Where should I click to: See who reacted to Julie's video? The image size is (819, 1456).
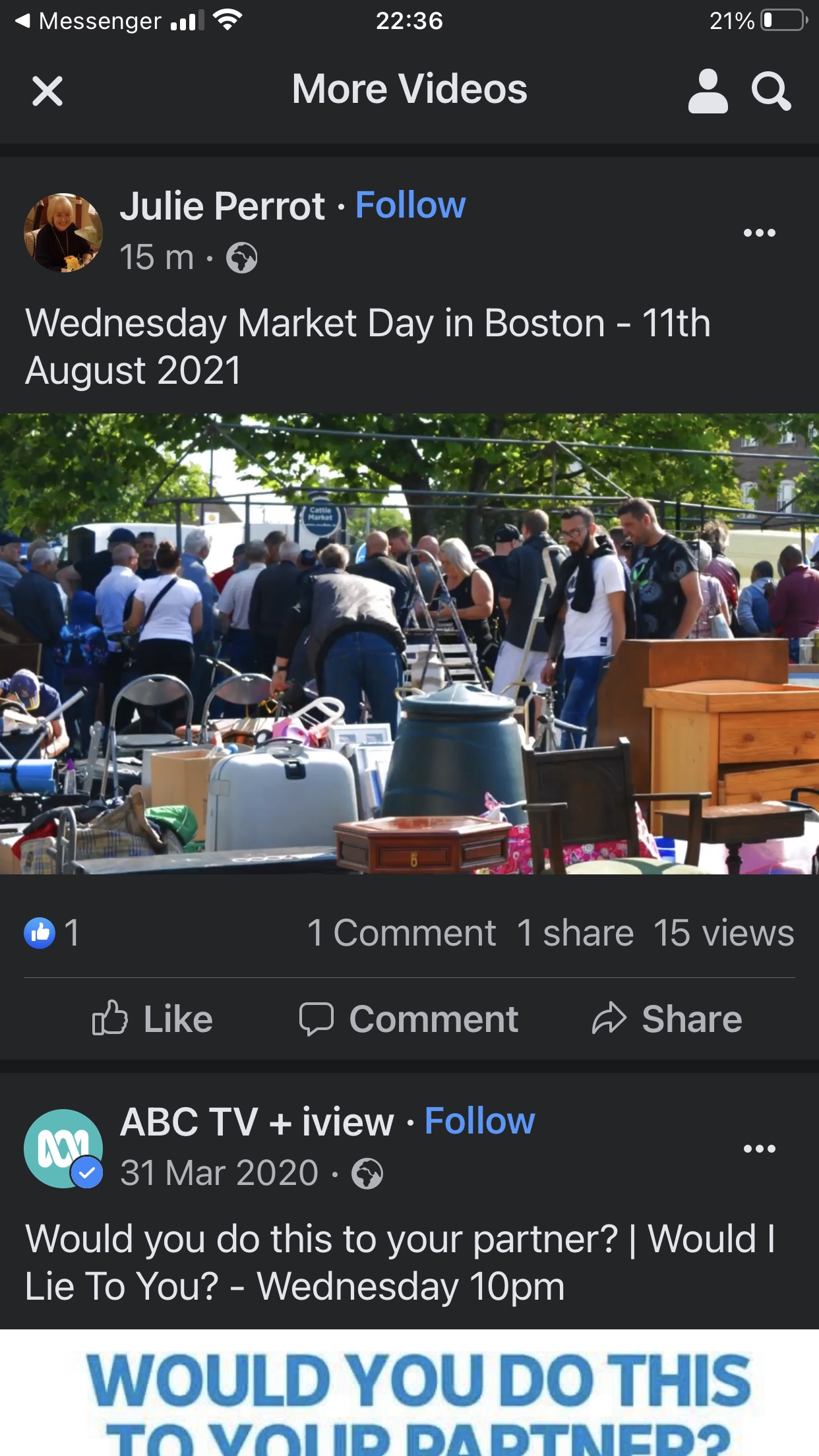click(51, 933)
